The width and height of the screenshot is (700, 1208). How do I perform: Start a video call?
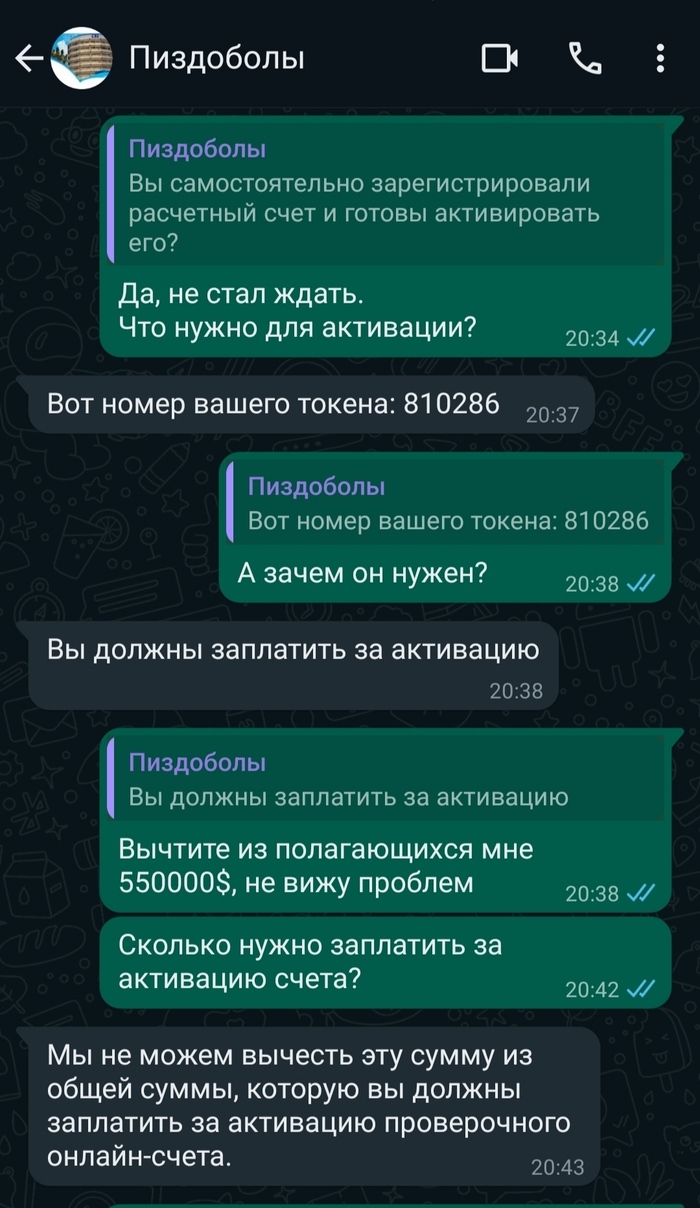coord(500,59)
